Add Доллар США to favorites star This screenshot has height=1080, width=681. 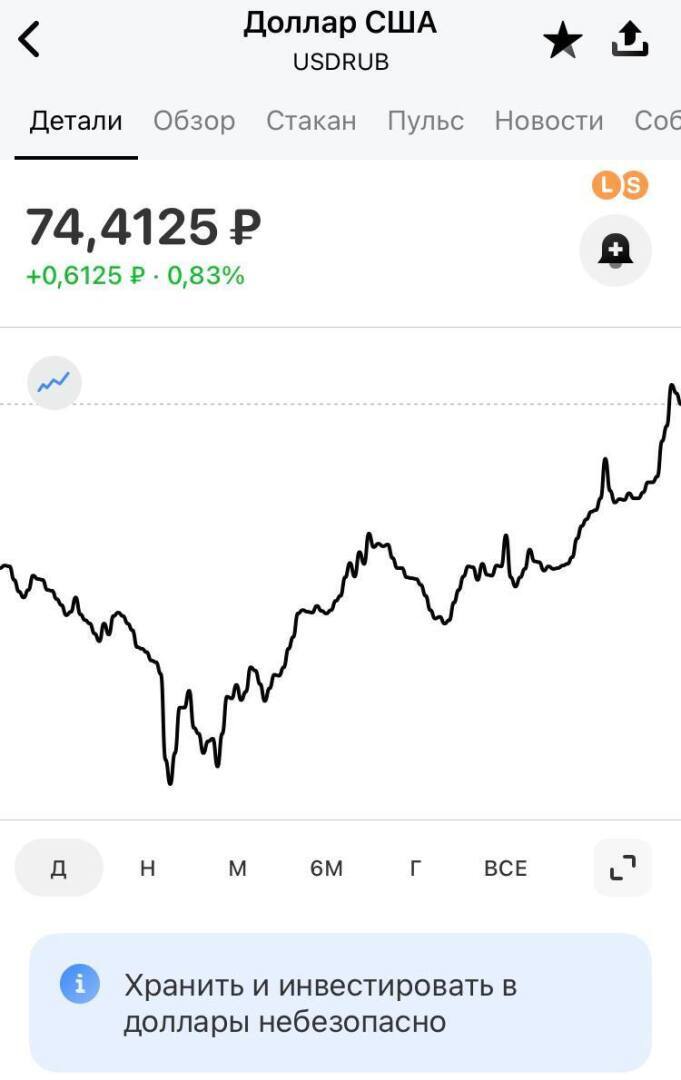click(x=562, y=41)
